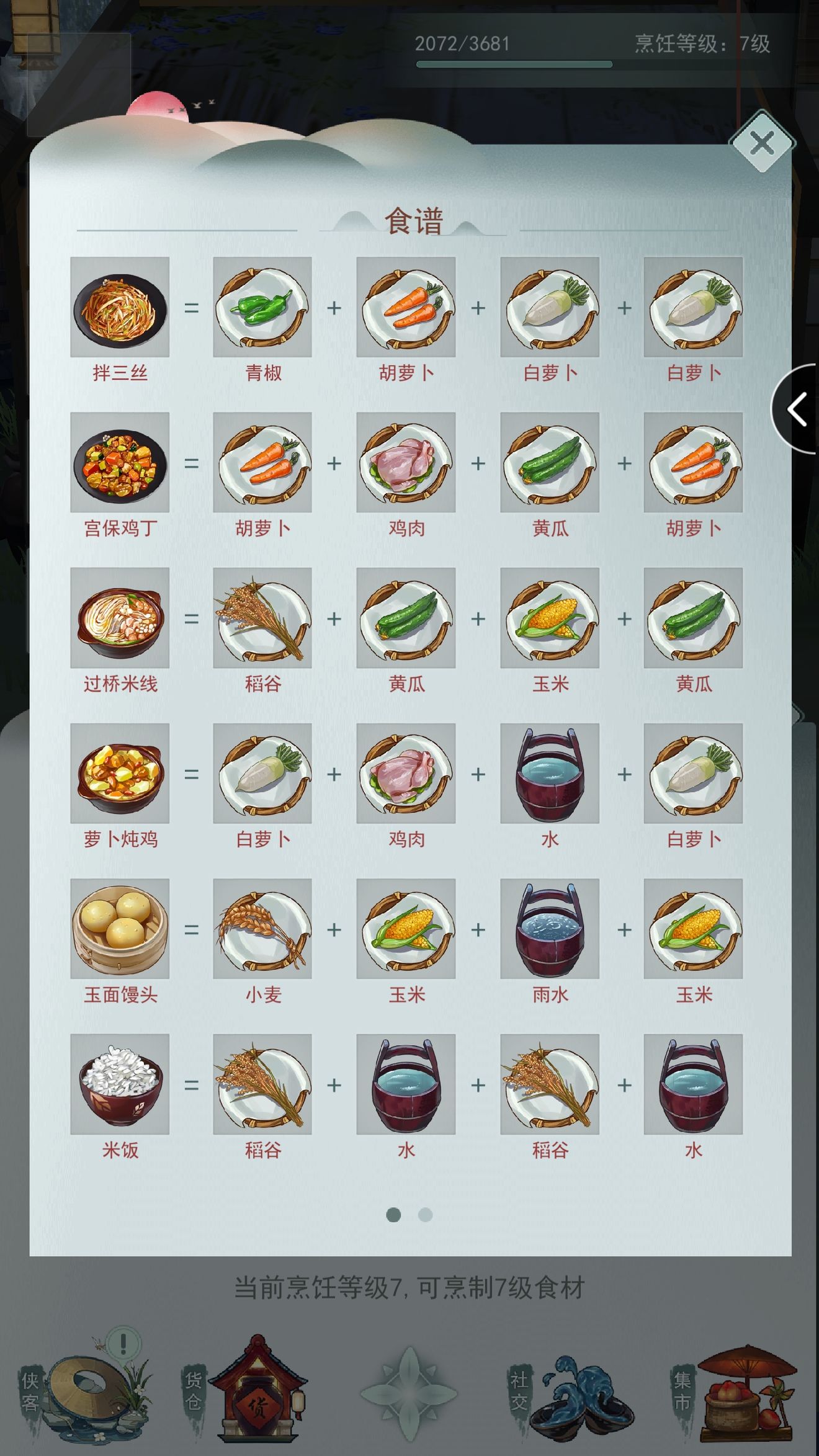
Task: Go to the second recipe page dot
Action: pos(425,1215)
